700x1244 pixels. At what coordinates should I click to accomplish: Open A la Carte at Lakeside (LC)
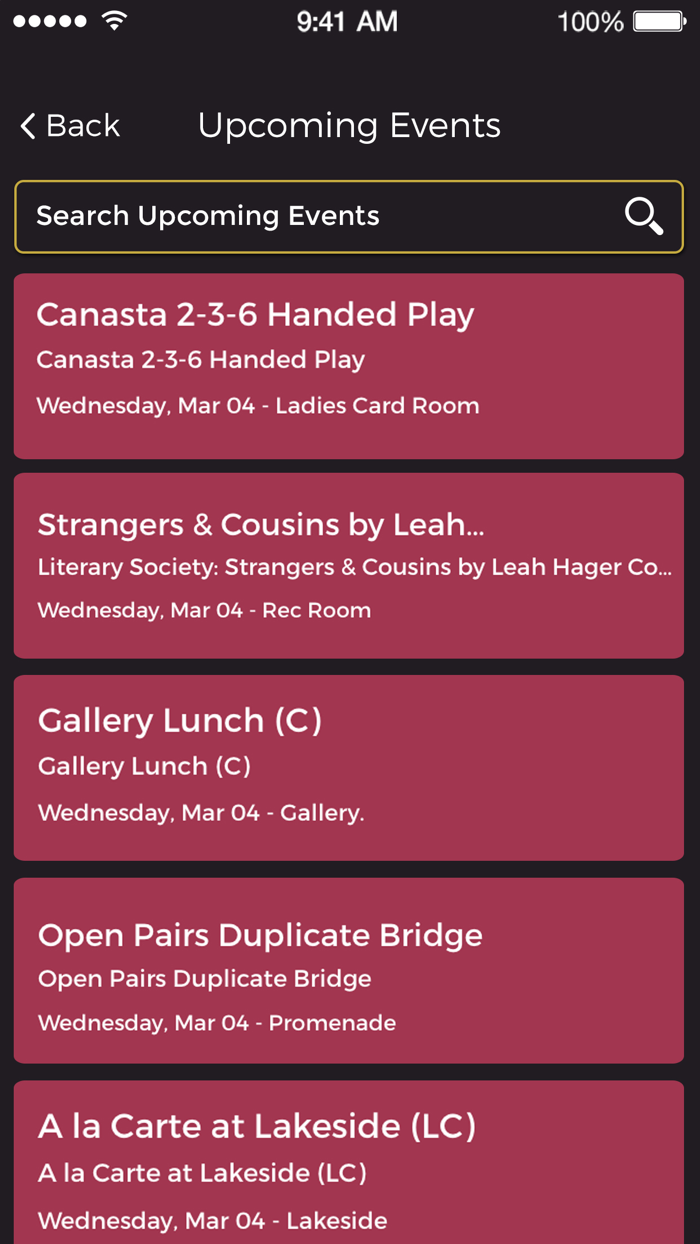click(349, 1162)
